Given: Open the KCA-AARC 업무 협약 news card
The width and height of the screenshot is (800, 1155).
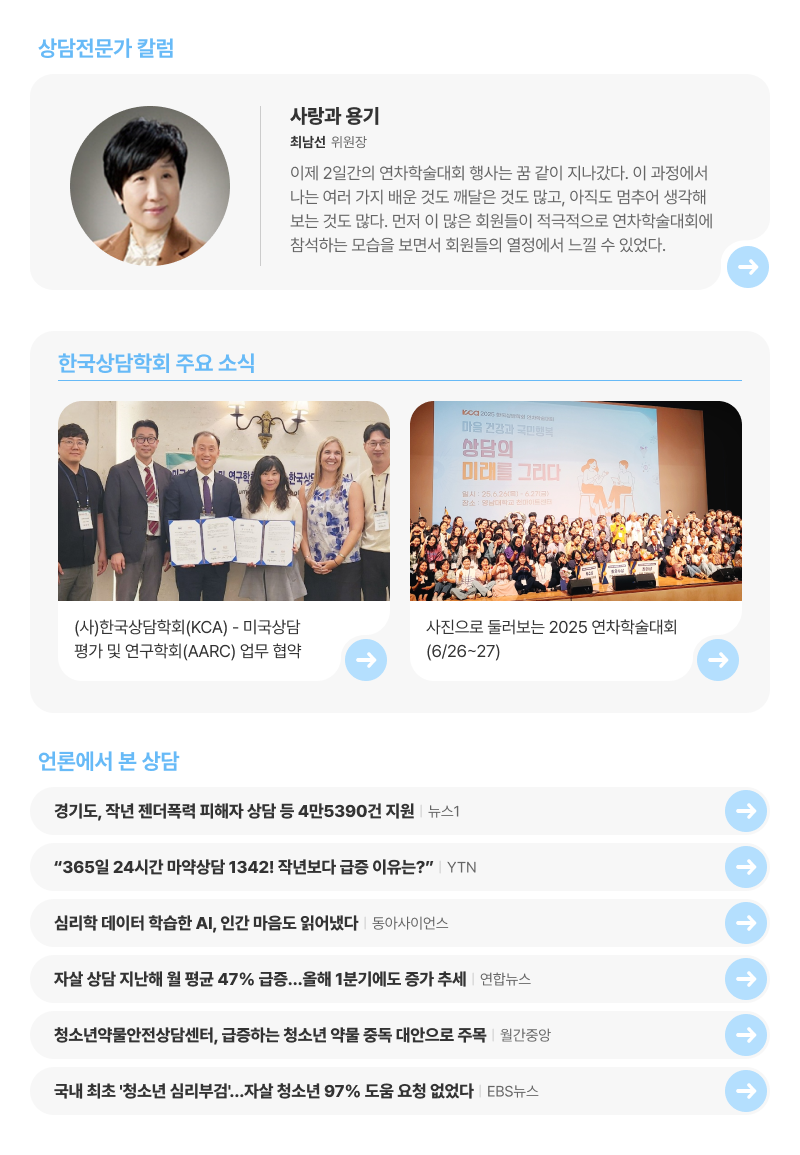Looking at the screenshot, I should click(x=365, y=659).
